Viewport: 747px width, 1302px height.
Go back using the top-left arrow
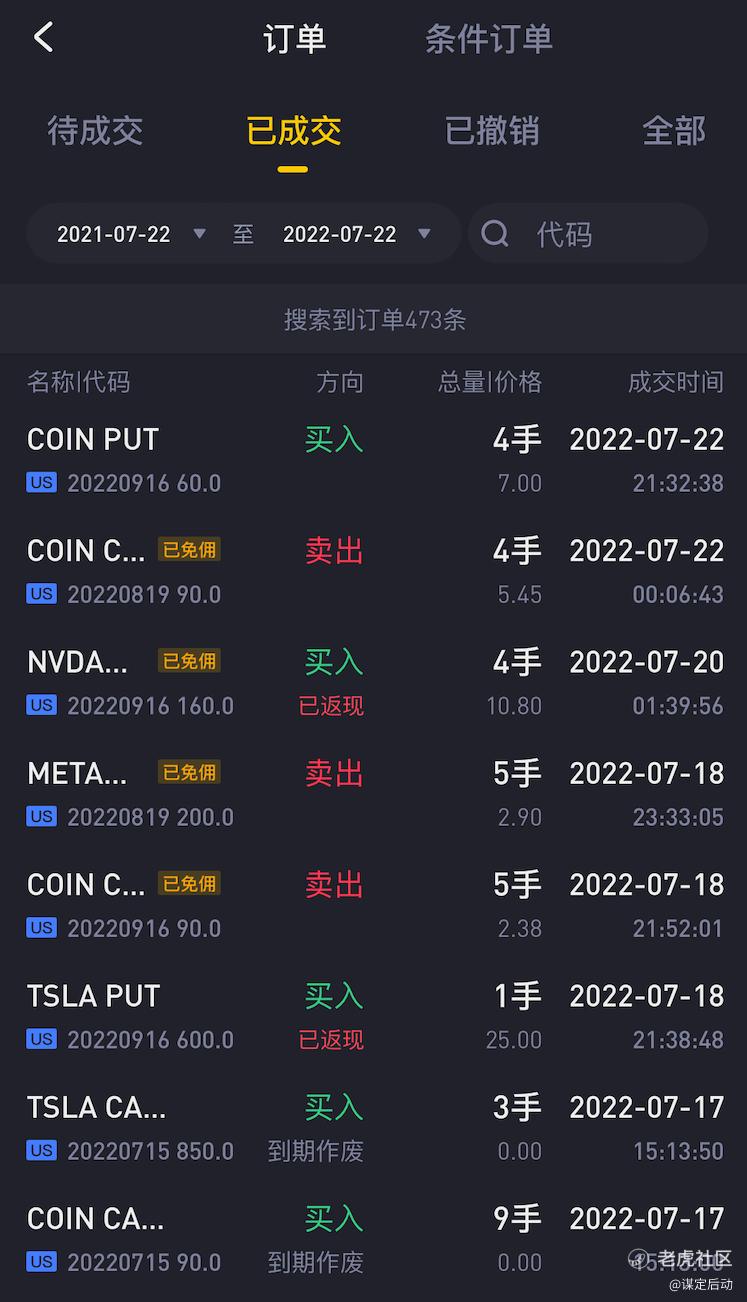coord(42,38)
